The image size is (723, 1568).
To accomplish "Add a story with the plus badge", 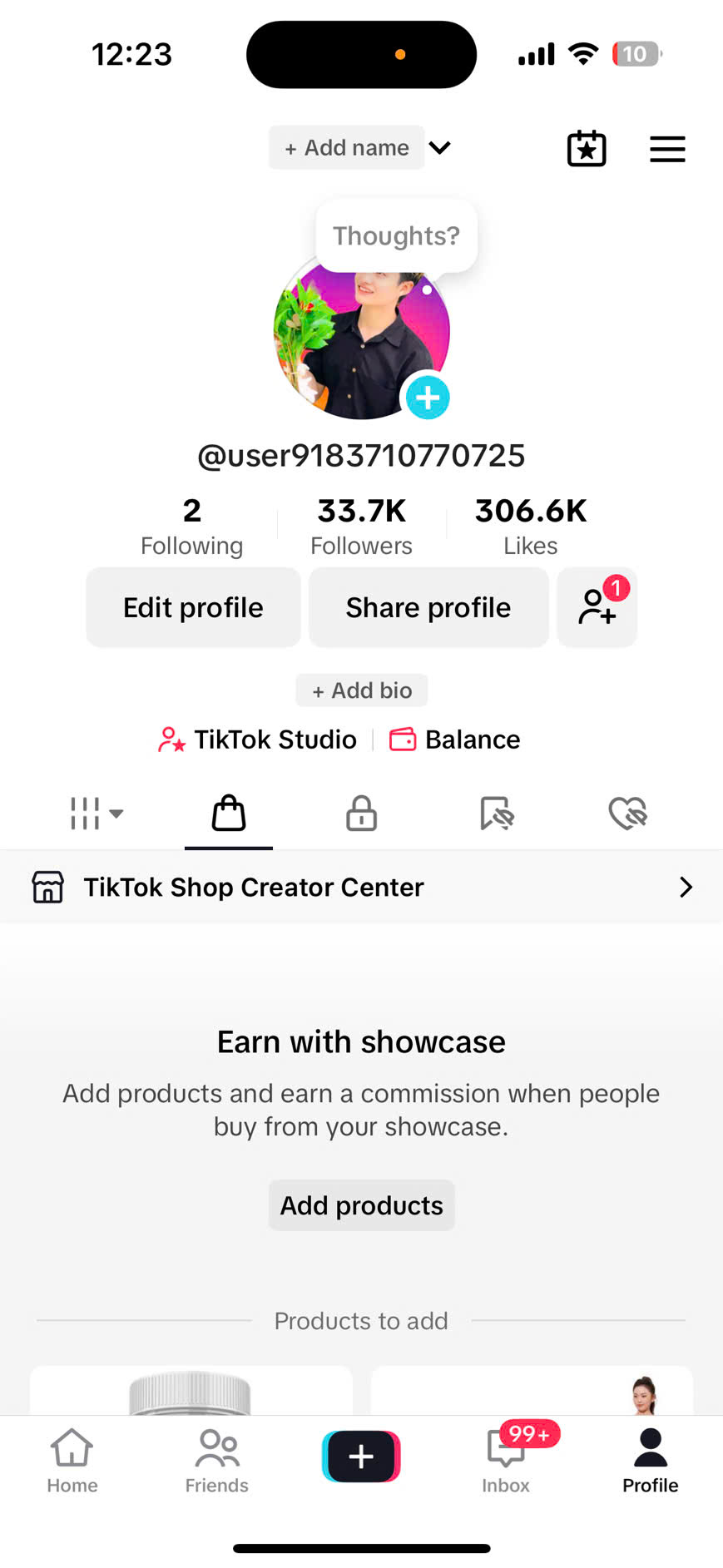I will [x=428, y=398].
